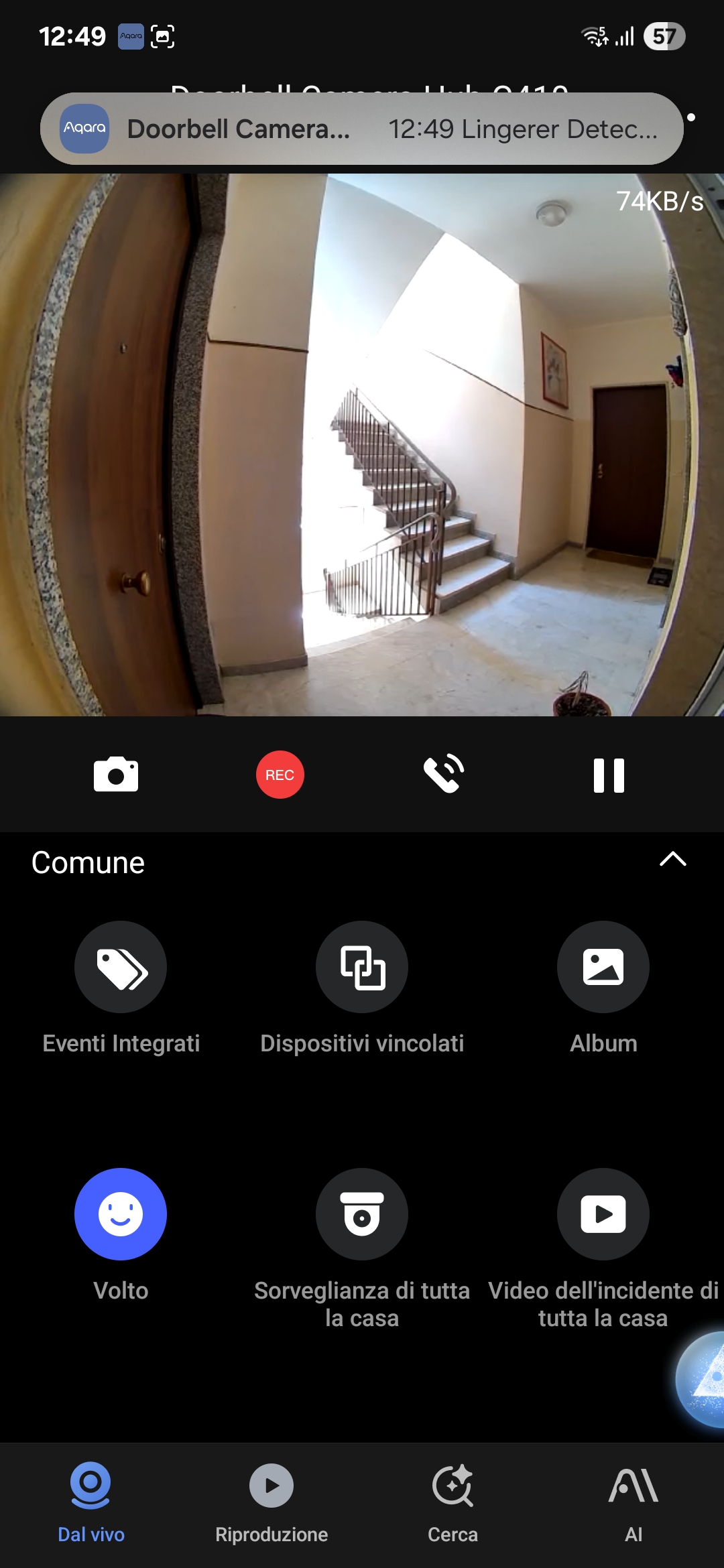Viewport: 724px width, 1568px height.
Task: Open Dispositivi vincolati
Action: [x=361, y=966]
